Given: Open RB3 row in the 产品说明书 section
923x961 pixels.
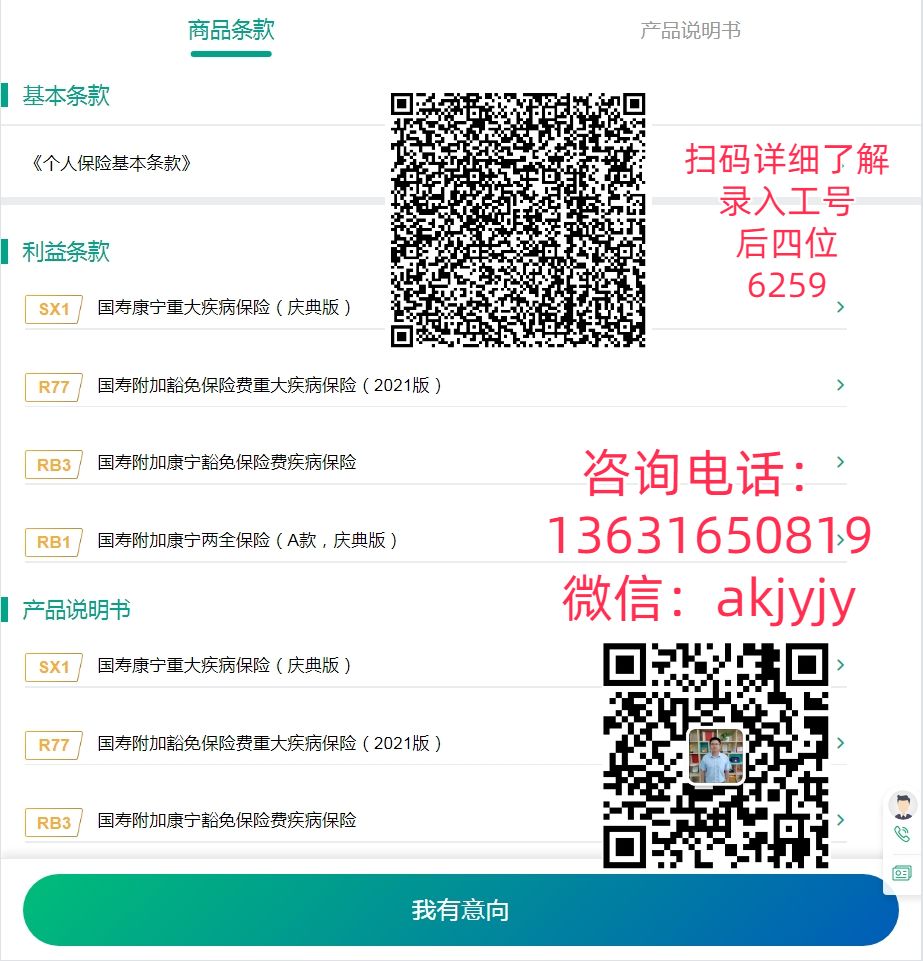Looking at the screenshot, I should coord(227,820).
